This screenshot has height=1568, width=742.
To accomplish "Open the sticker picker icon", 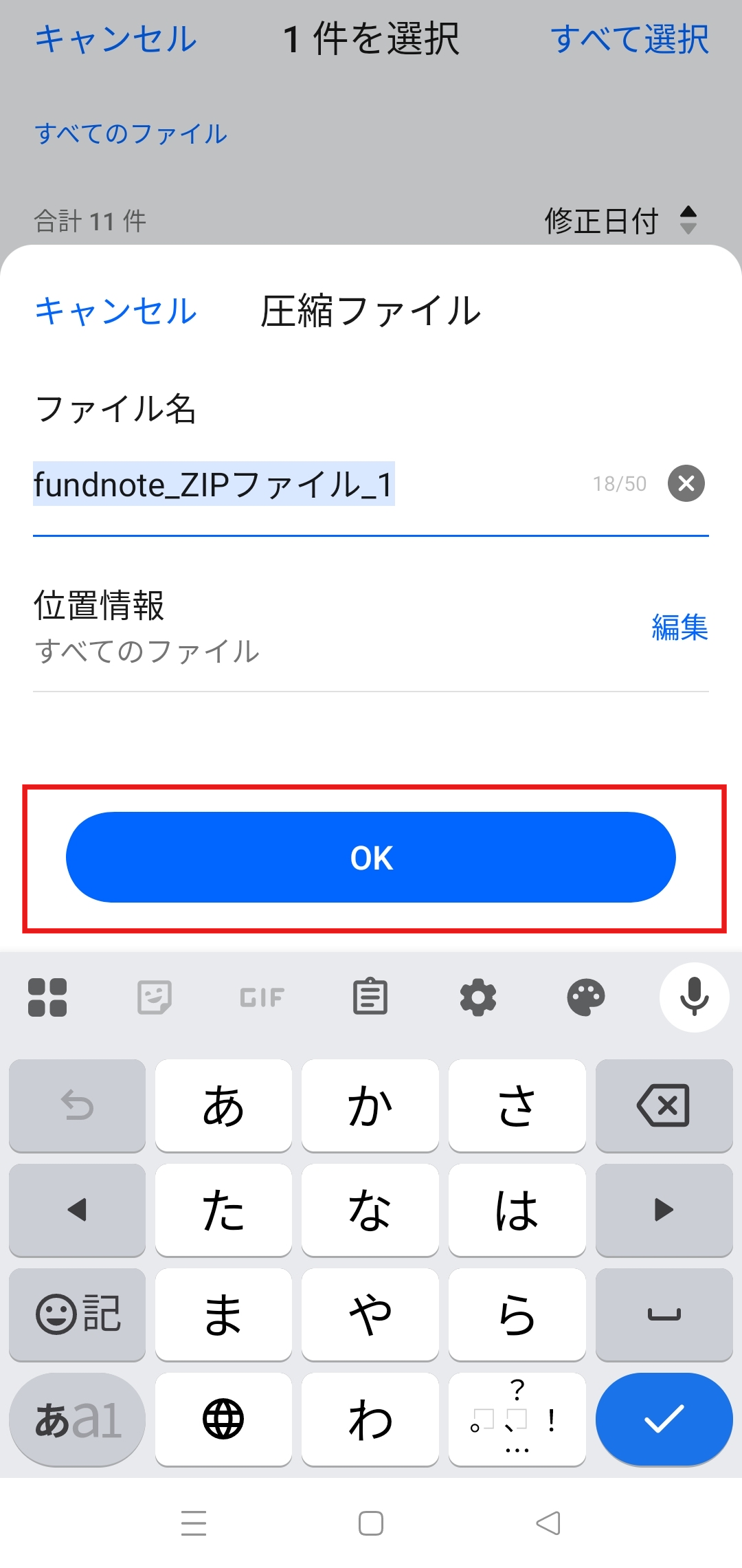I will tap(155, 997).
